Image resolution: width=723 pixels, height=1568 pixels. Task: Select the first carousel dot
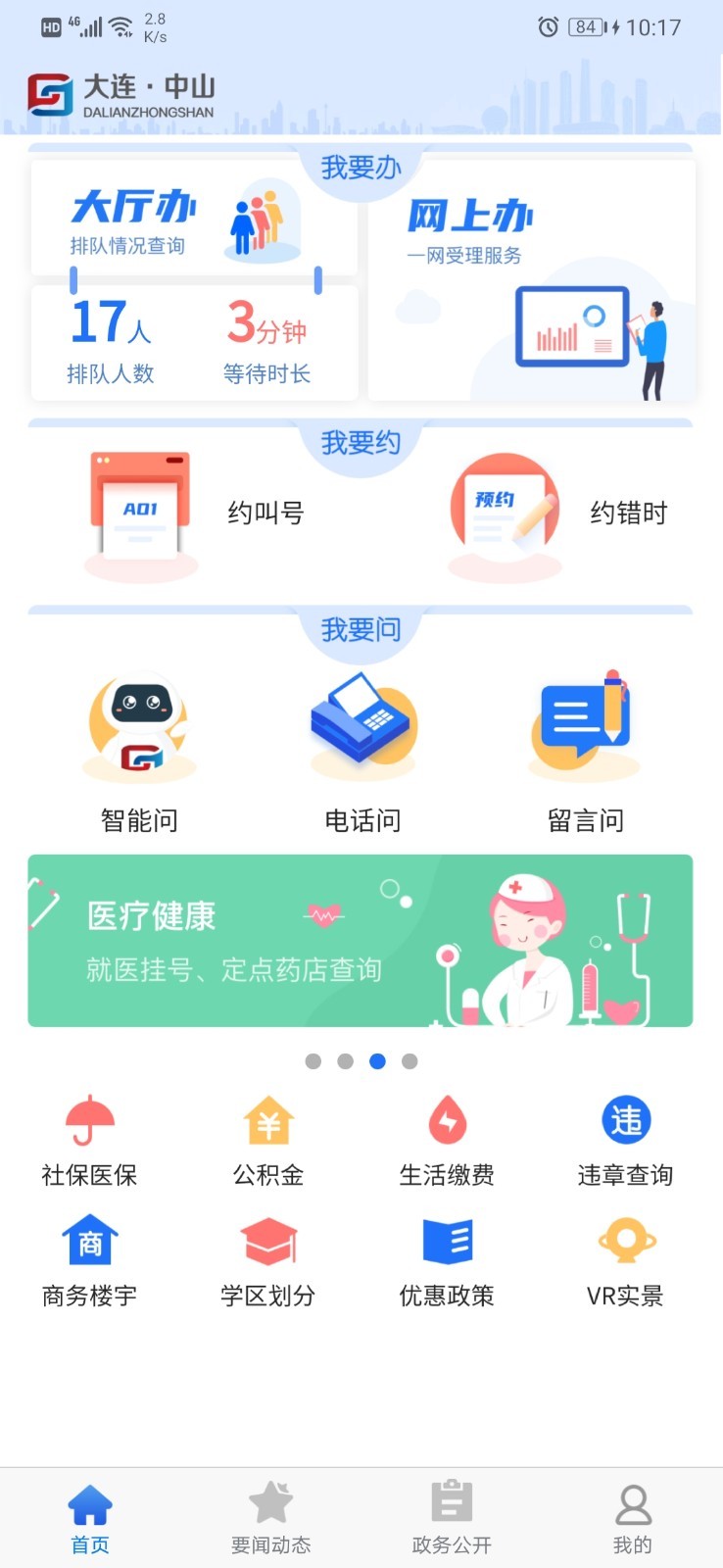(313, 1061)
